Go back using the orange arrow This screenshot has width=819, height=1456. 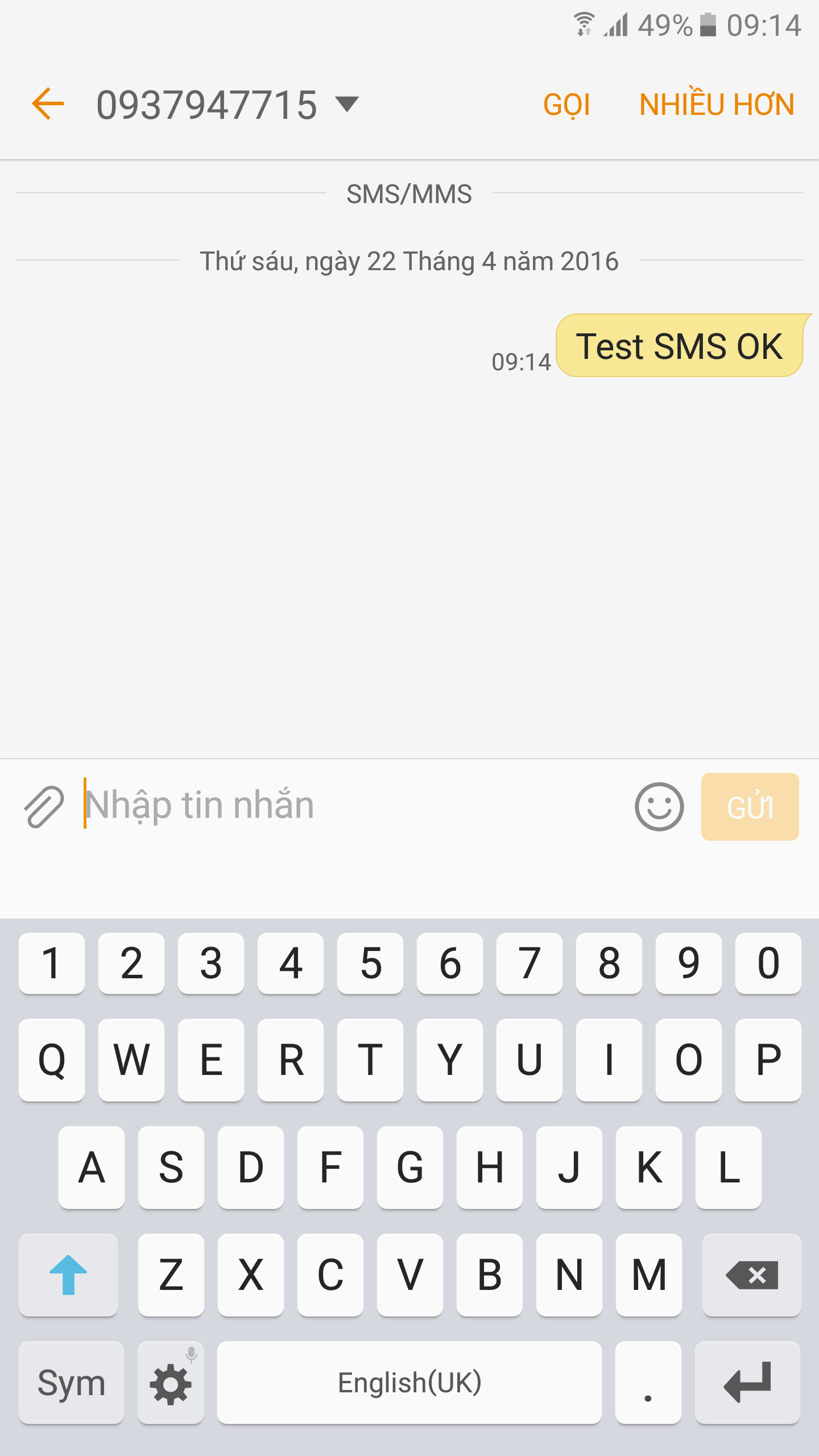(48, 104)
